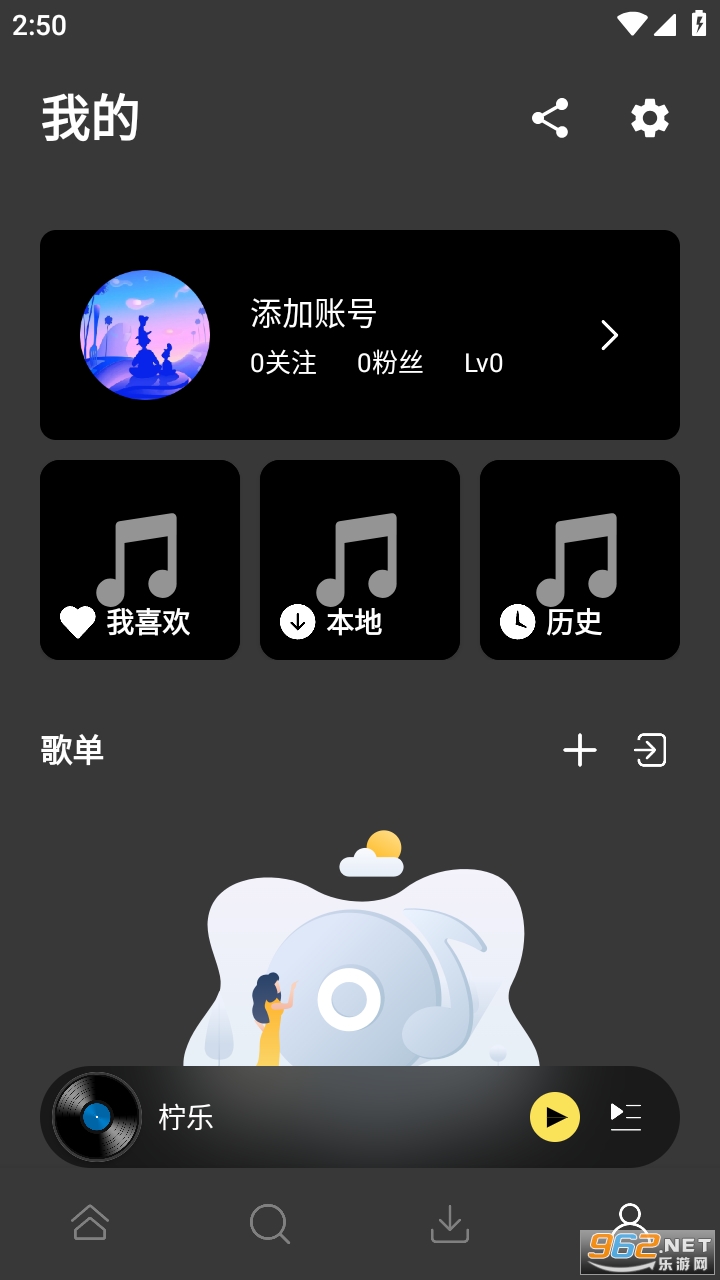Create a new playlist with plus icon
Screen dimensions: 720x1280
pyautogui.click(x=580, y=750)
